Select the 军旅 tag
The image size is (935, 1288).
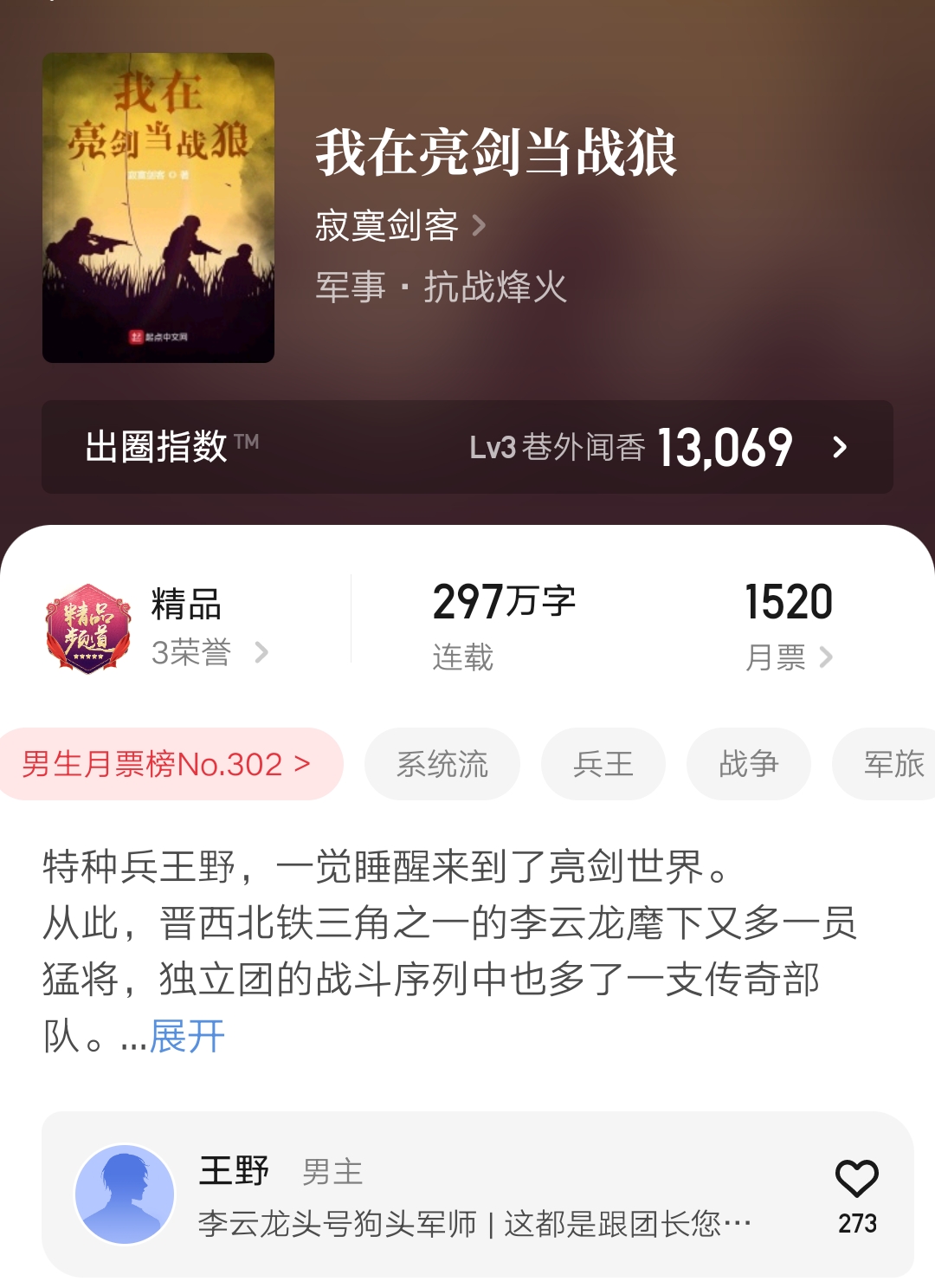coord(892,763)
